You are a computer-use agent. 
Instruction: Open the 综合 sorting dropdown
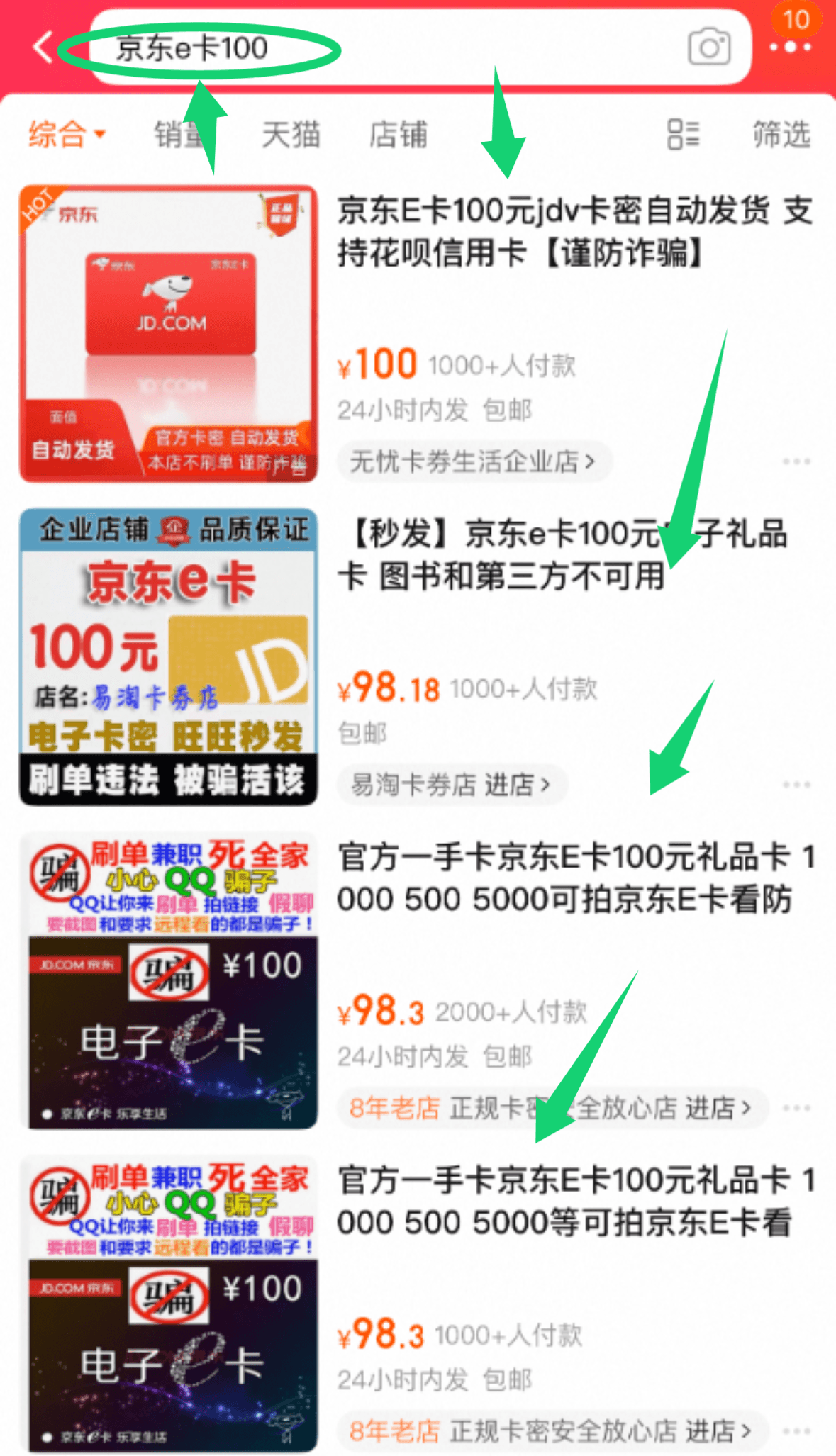(66, 134)
